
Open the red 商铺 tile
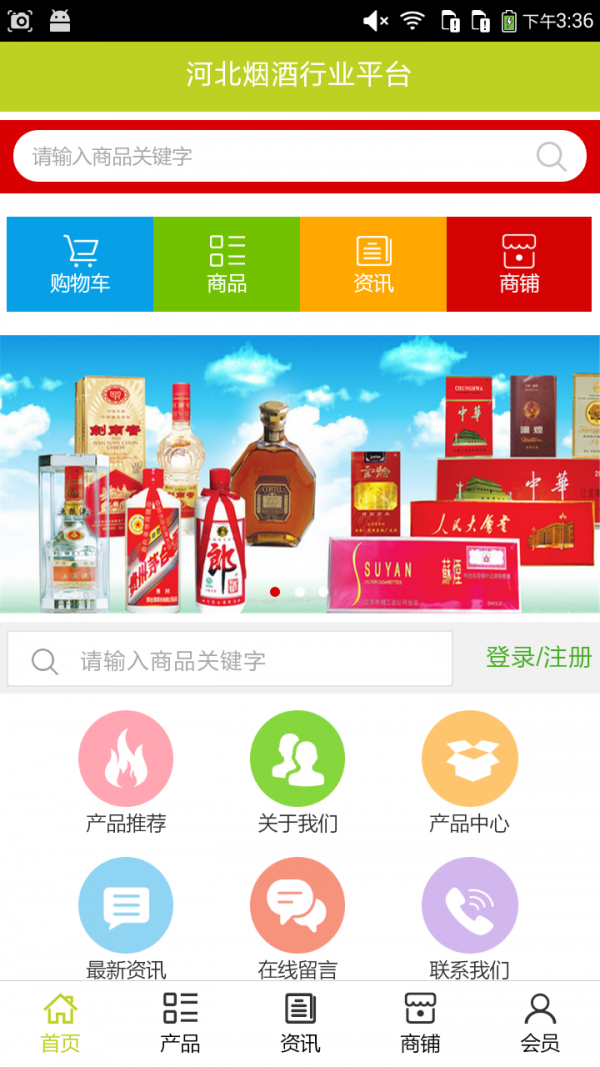pyautogui.click(x=519, y=264)
